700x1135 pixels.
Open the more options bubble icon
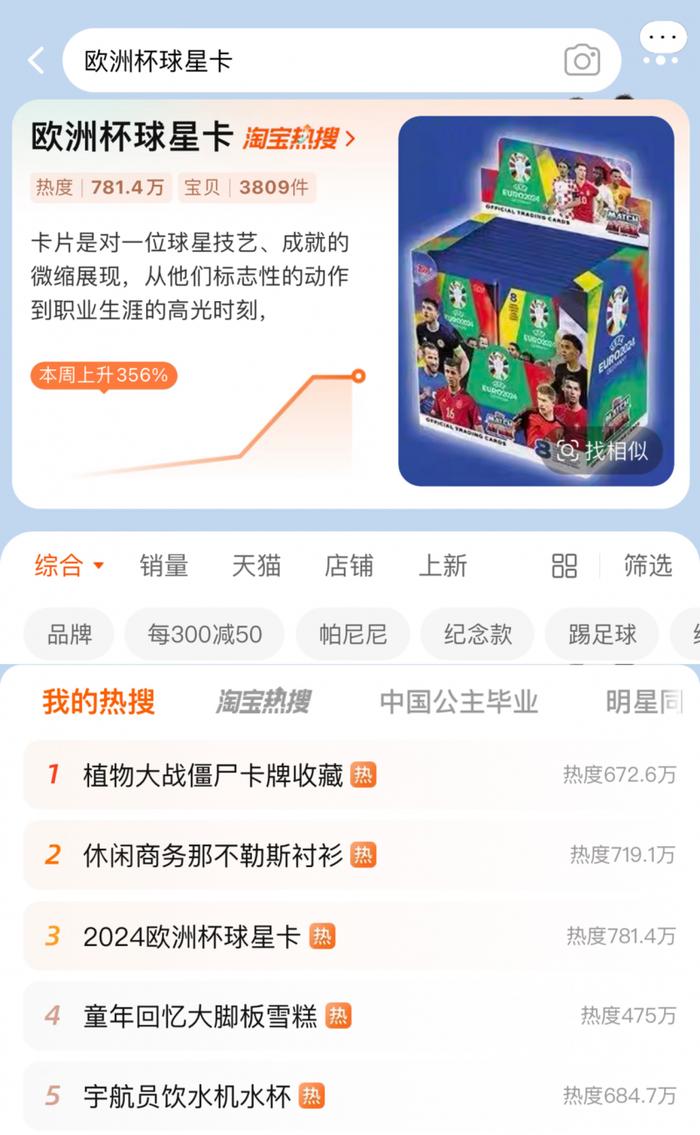[663, 44]
